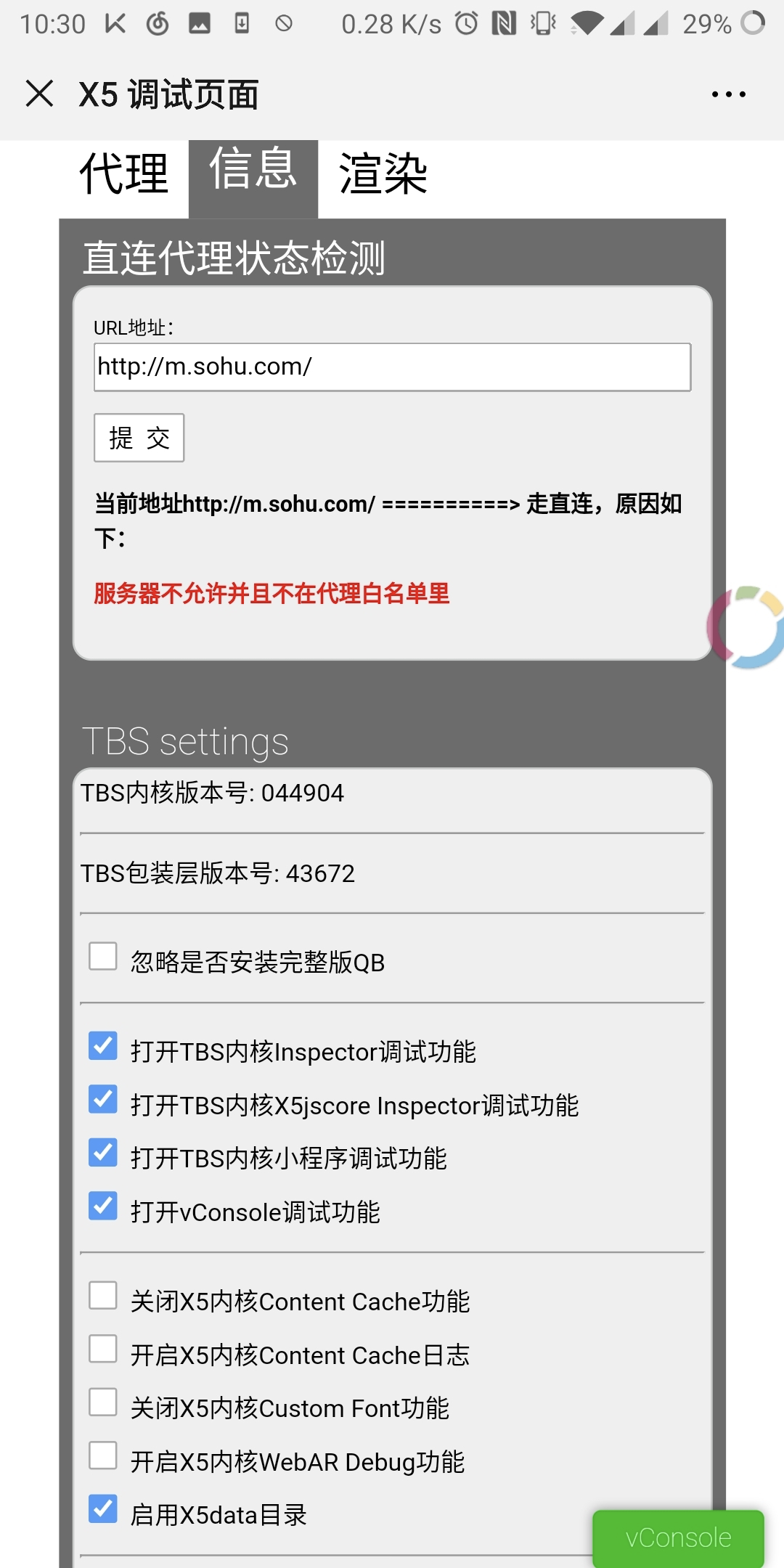Enable 开启X5内核Content Cache日志
The height and width of the screenshot is (1568, 784).
103,1349
